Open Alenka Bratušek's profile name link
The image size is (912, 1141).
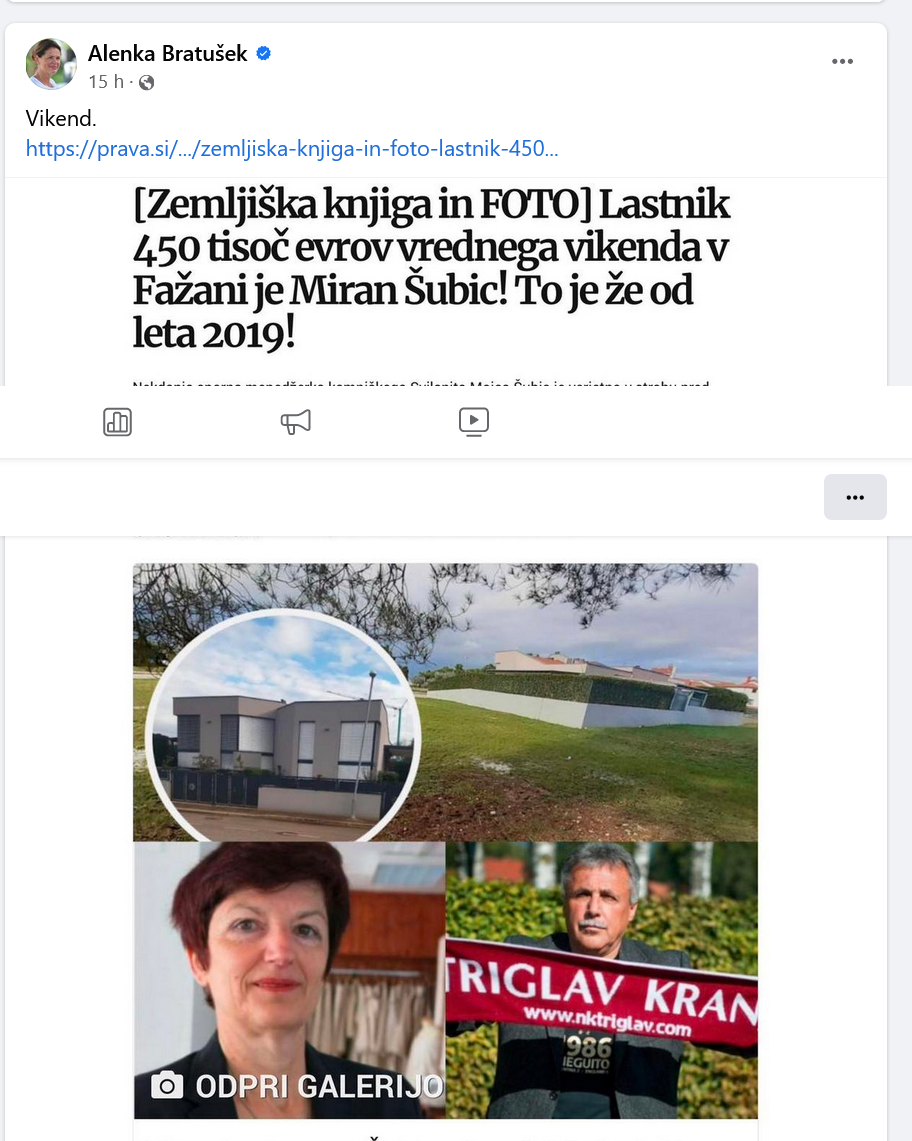(167, 54)
